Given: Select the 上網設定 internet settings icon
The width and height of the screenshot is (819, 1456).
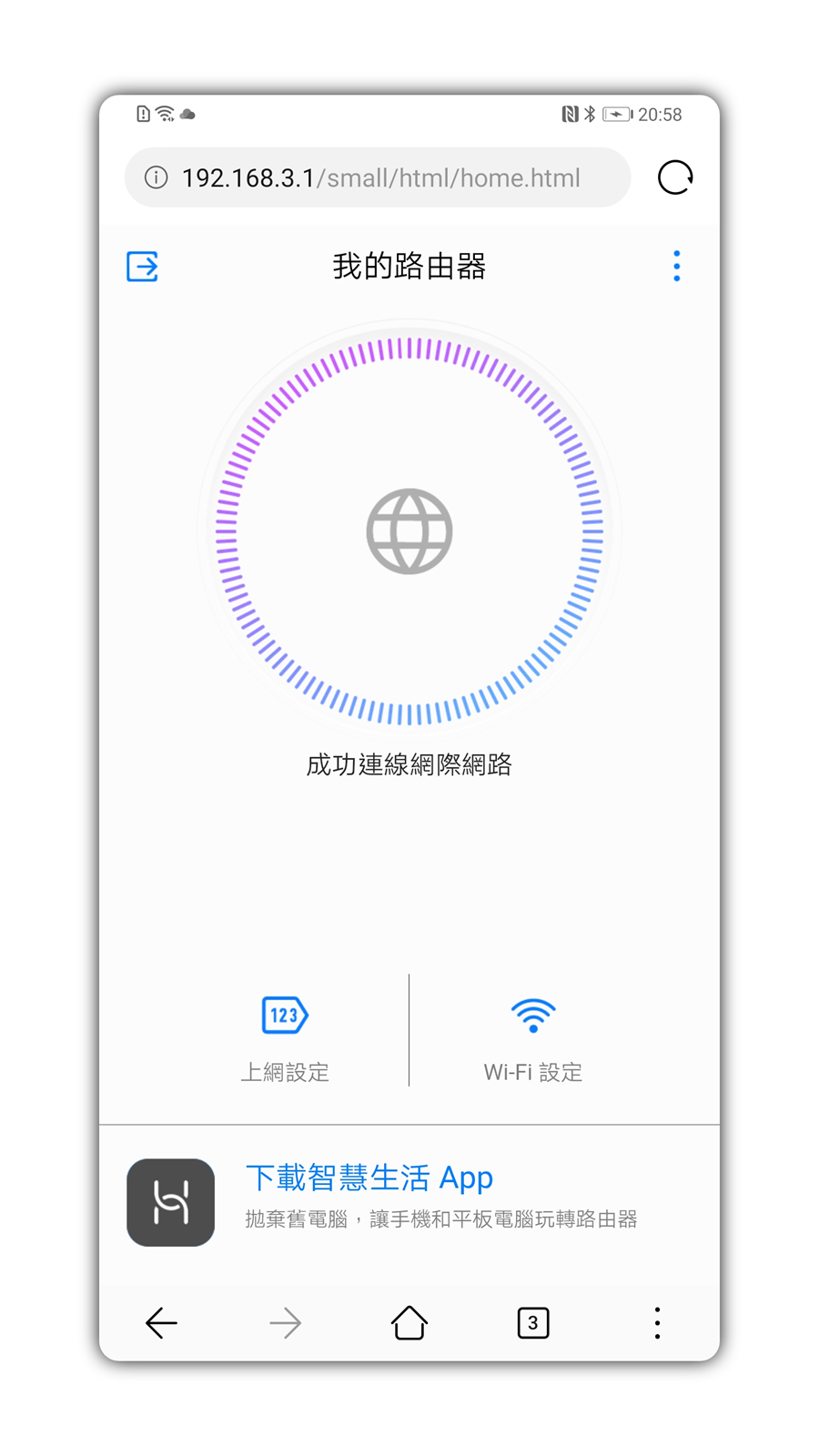Looking at the screenshot, I should coord(285,1015).
